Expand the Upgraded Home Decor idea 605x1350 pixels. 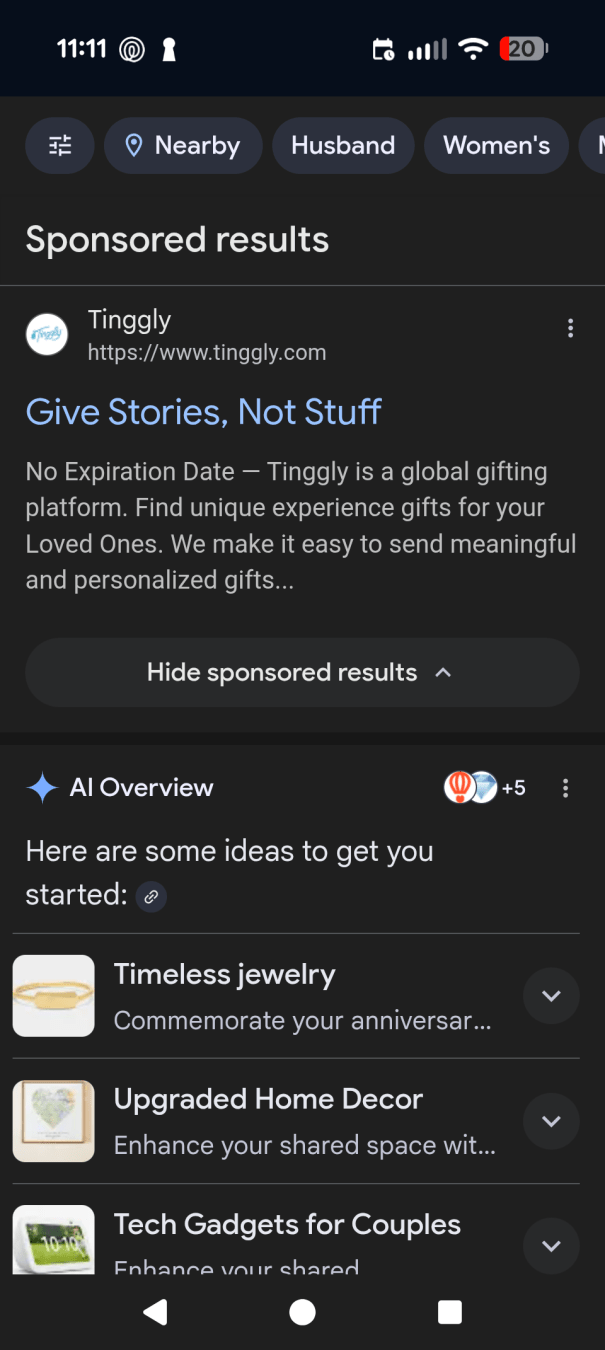(x=551, y=1121)
